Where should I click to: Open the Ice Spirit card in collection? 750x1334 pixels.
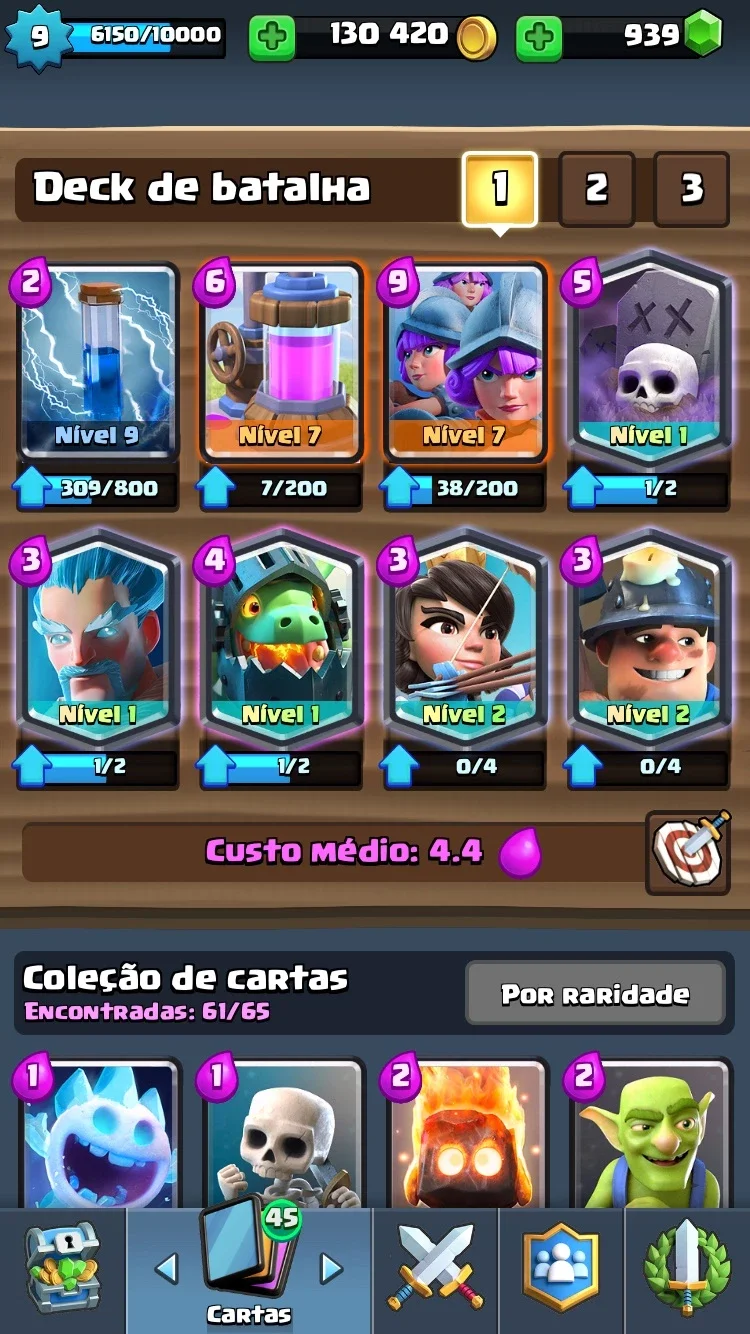point(97,1133)
